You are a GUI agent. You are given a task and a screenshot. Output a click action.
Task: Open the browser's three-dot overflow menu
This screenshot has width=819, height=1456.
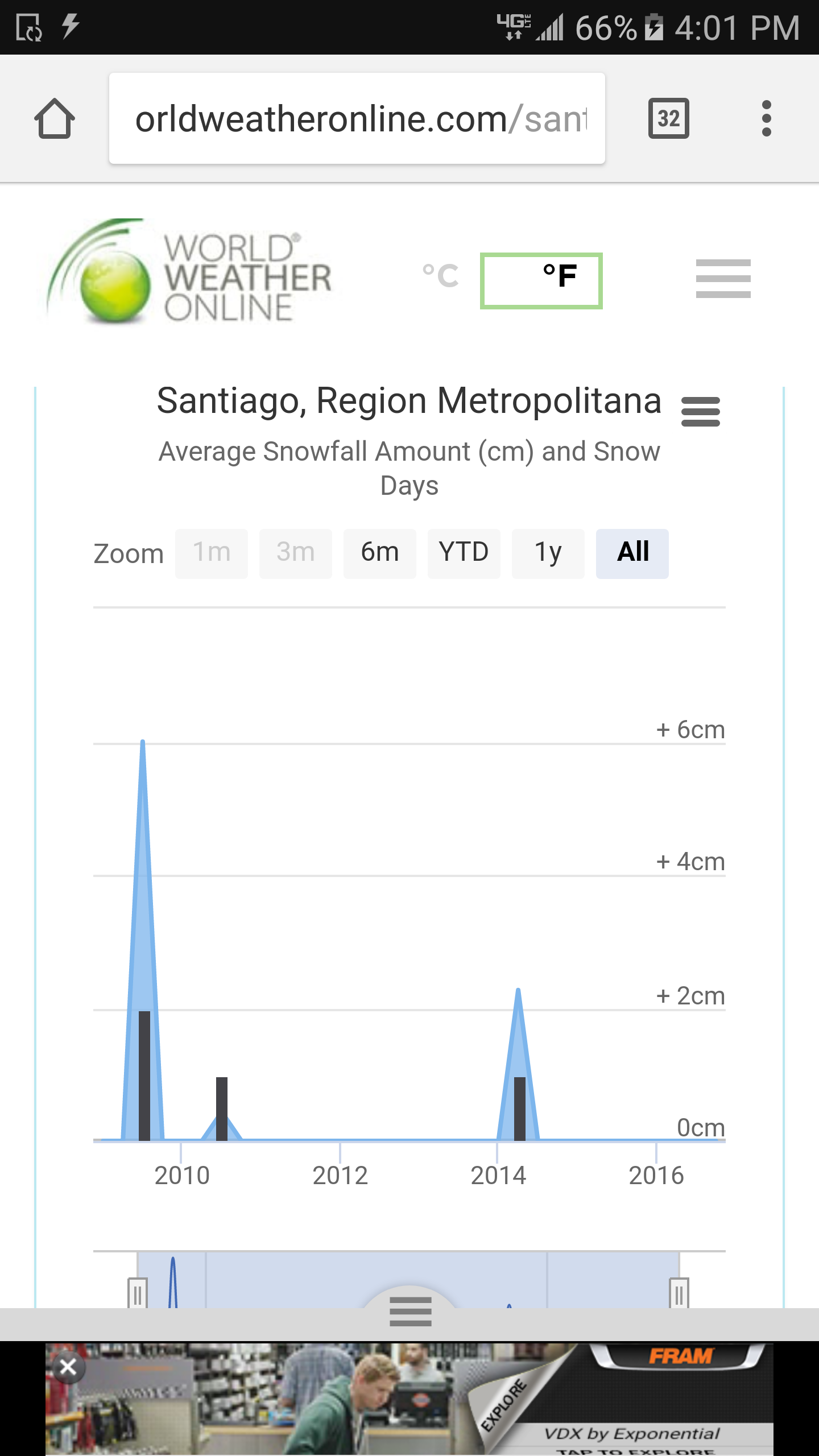pyautogui.click(x=766, y=118)
